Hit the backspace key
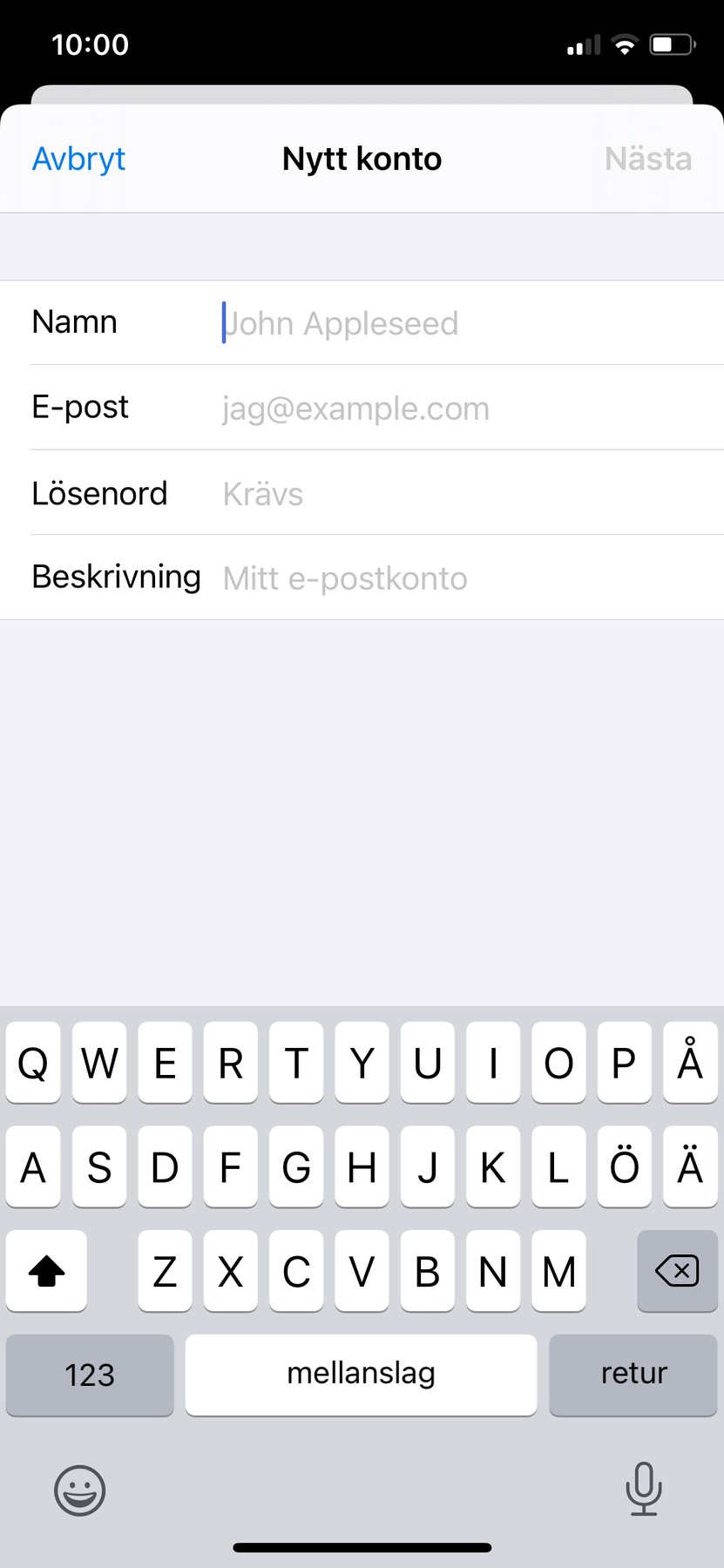The image size is (724, 1568). (677, 1271)
